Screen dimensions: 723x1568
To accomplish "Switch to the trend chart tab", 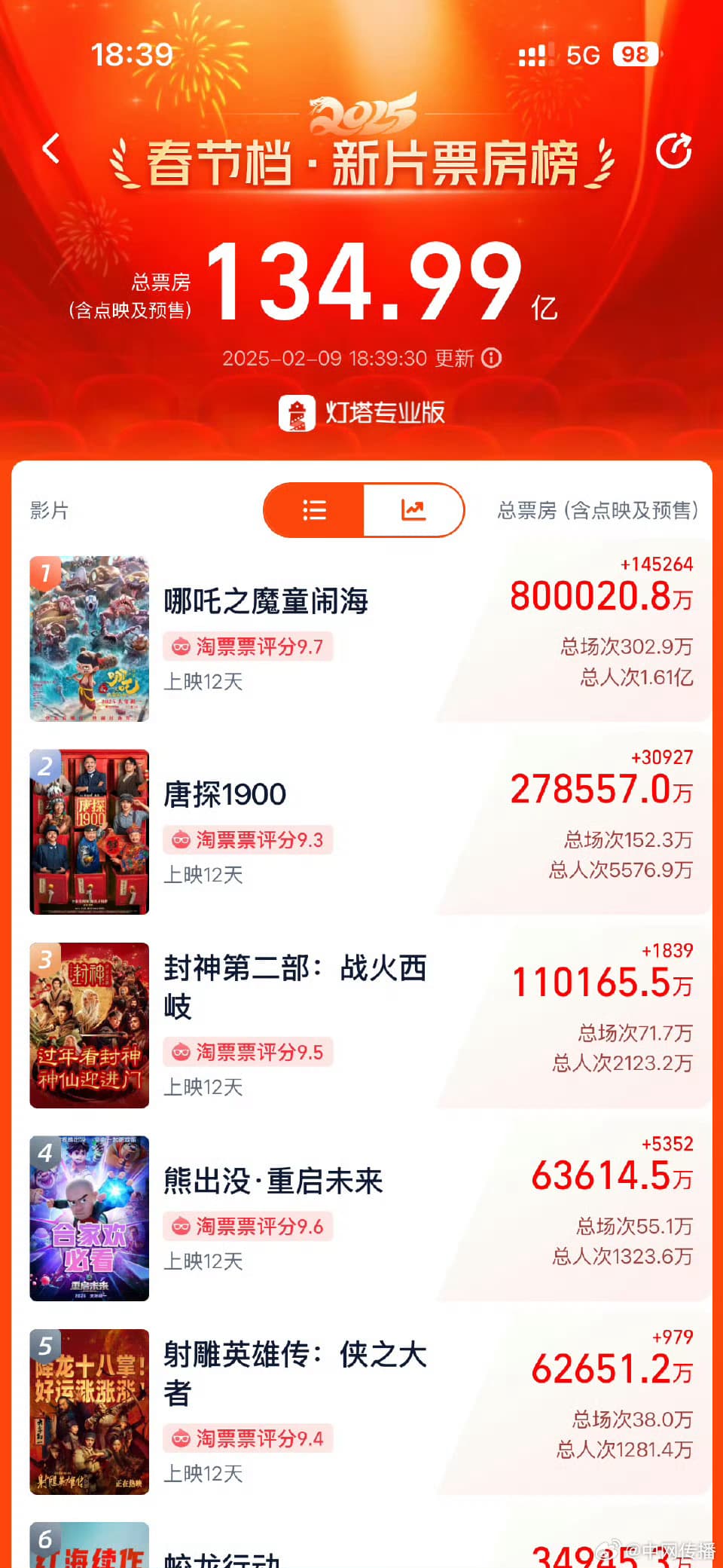I will (413, 509).
